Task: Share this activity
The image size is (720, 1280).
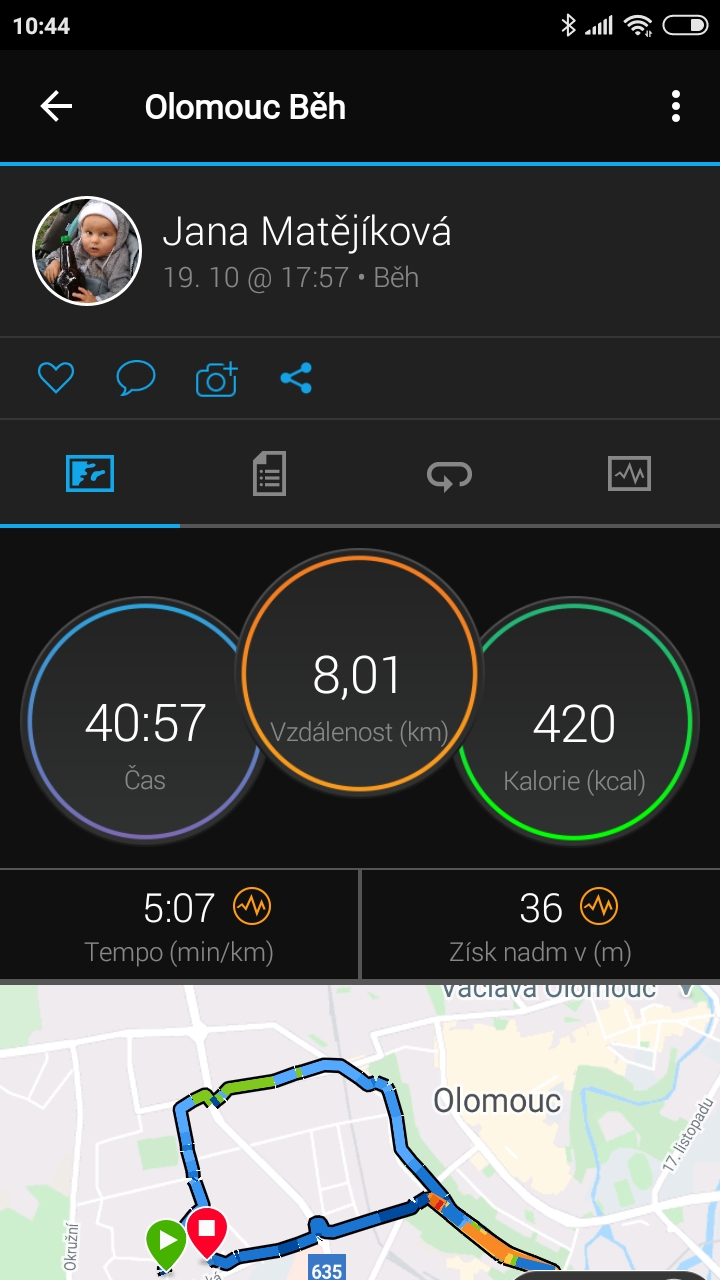Action: pos(296,378)
